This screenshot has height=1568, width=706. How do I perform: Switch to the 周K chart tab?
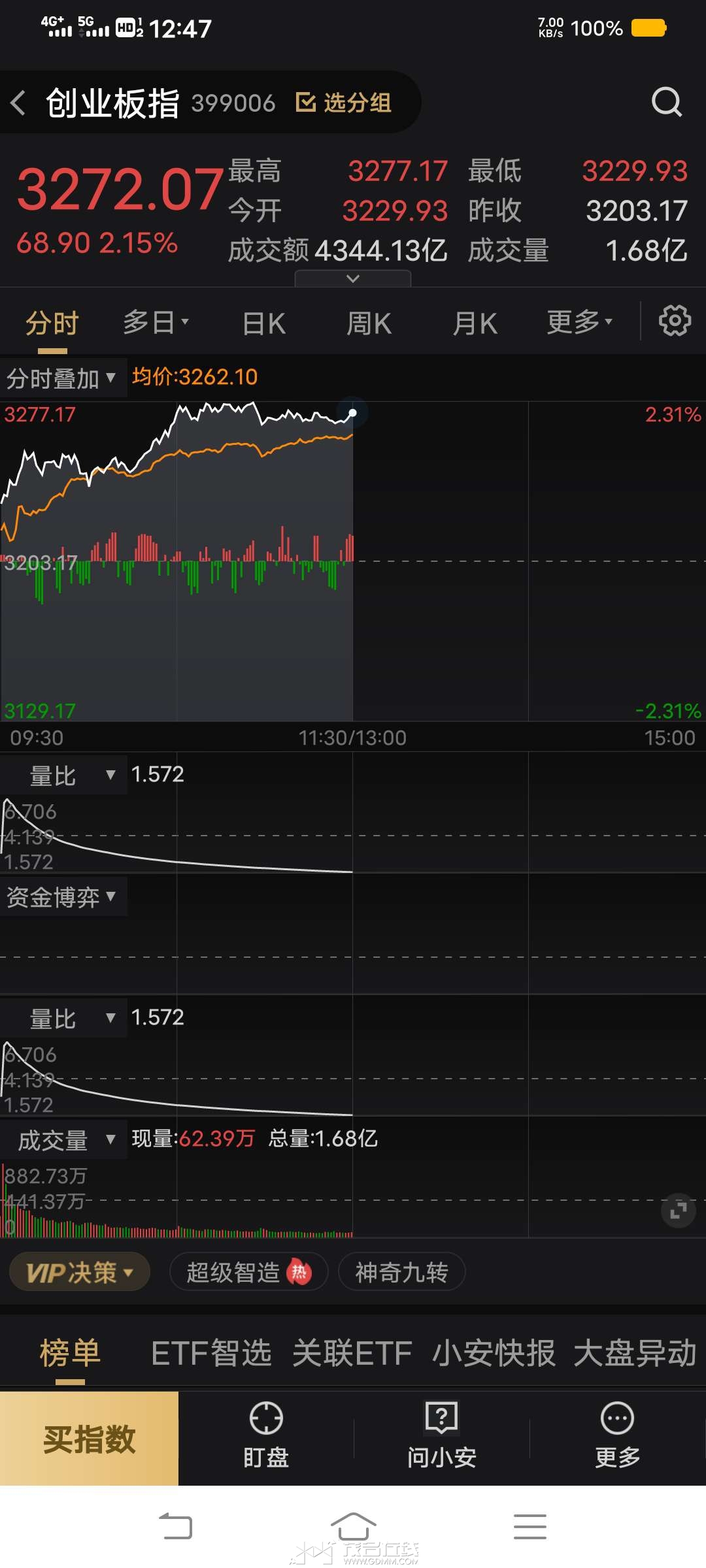(x=369, y=323)
